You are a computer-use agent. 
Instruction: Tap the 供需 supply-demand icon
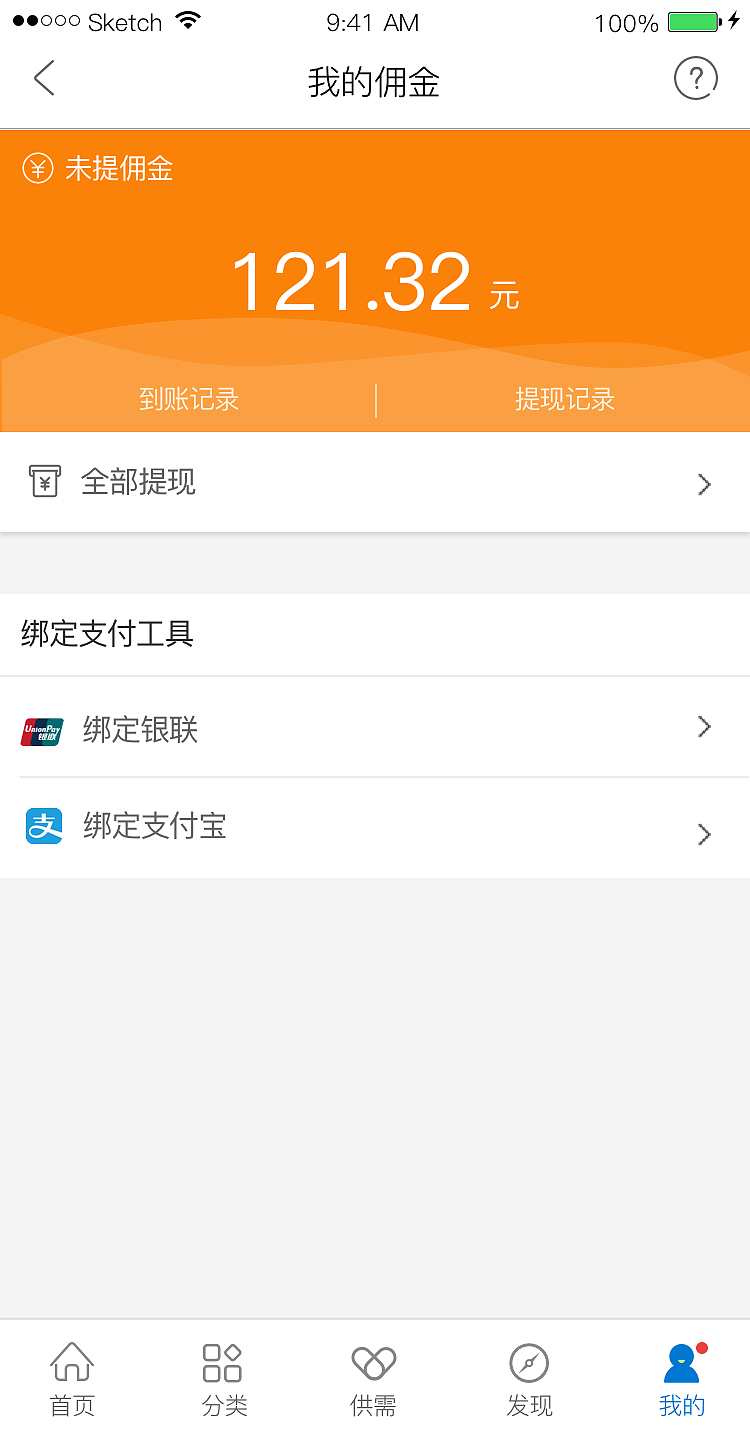pos(374,1361)
